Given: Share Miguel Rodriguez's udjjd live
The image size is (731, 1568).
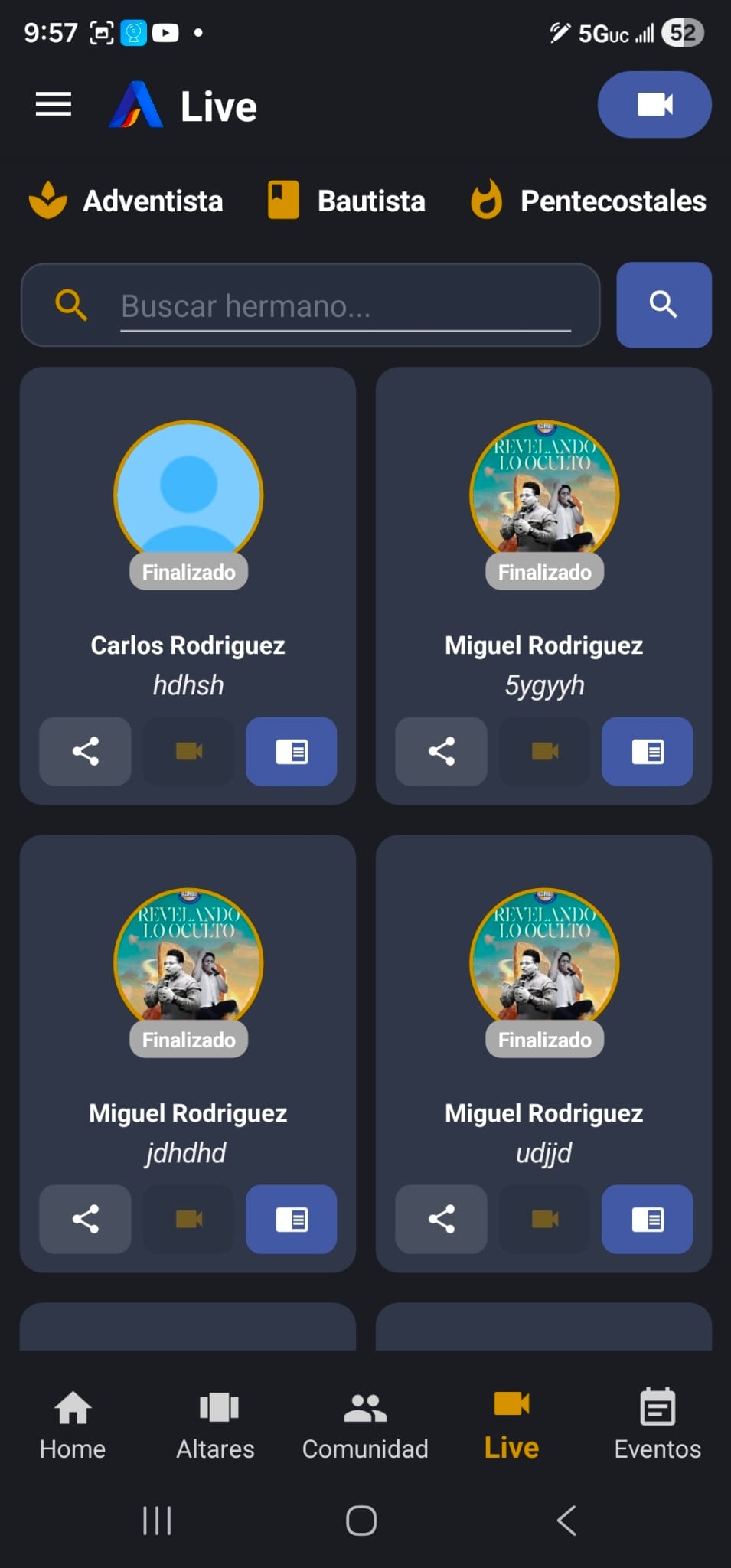Looking at the screenshot, I should tap(441, 1219).
